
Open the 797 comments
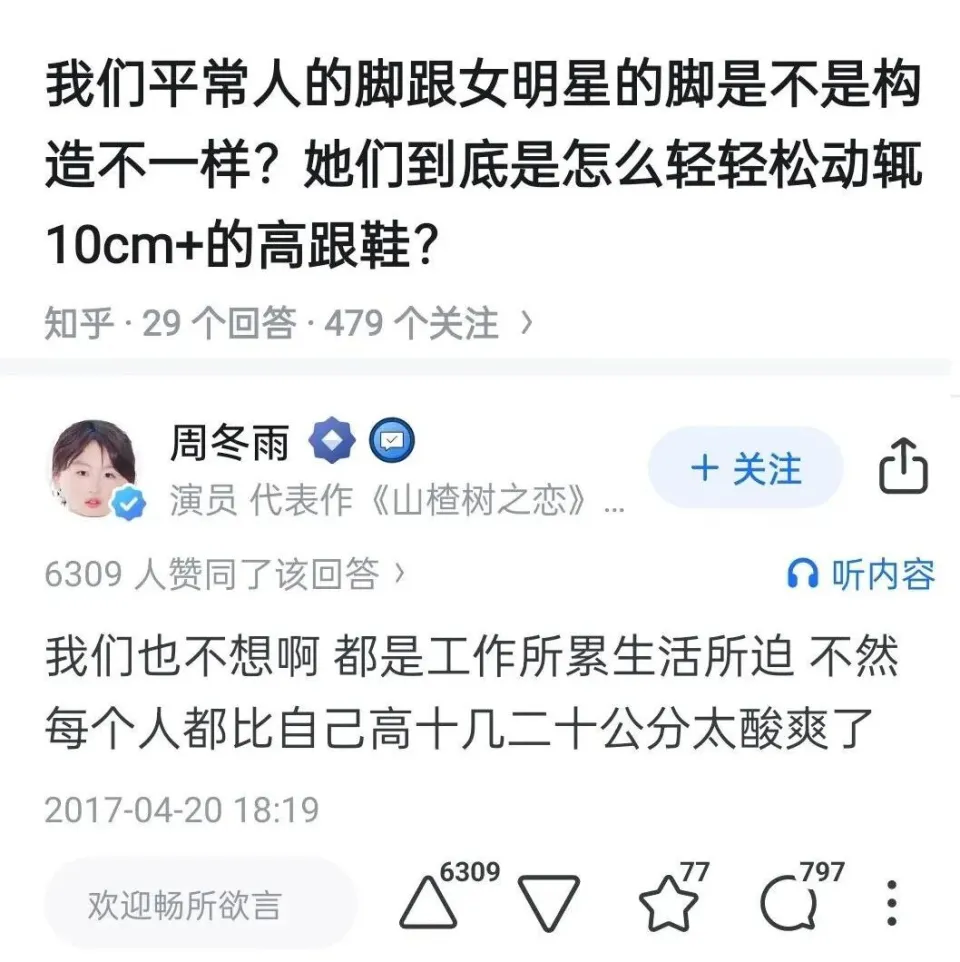point(785,904)
